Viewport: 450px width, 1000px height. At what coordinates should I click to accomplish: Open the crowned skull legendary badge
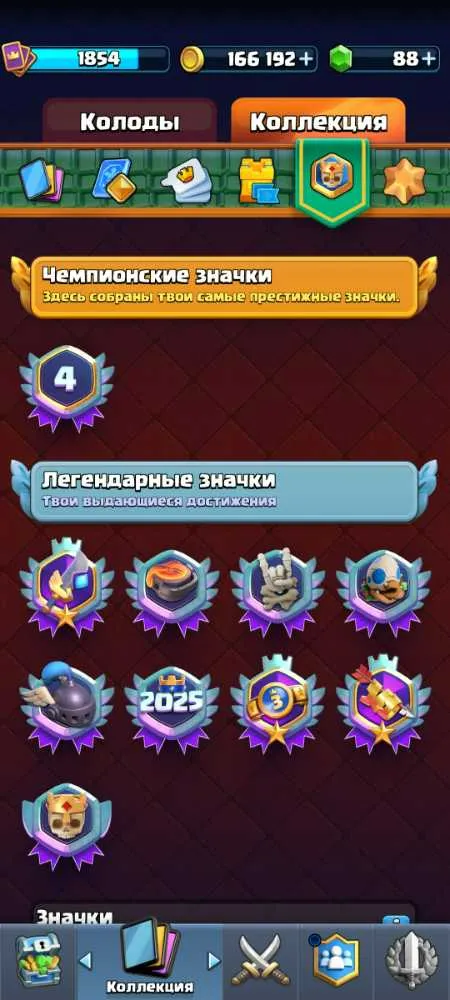click(x=66, y=825)
